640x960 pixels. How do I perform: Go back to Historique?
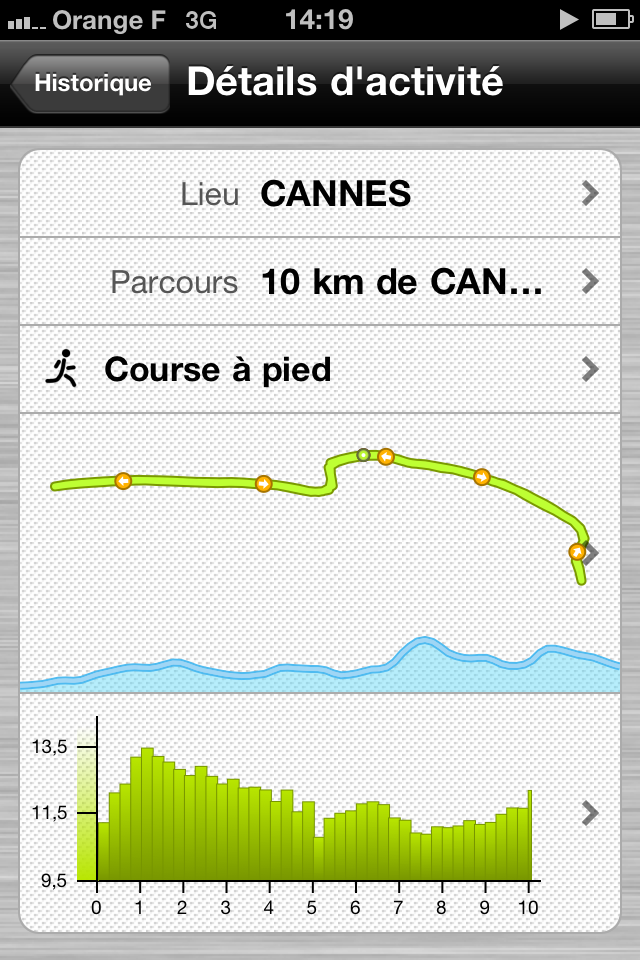(x=90, y=84)
